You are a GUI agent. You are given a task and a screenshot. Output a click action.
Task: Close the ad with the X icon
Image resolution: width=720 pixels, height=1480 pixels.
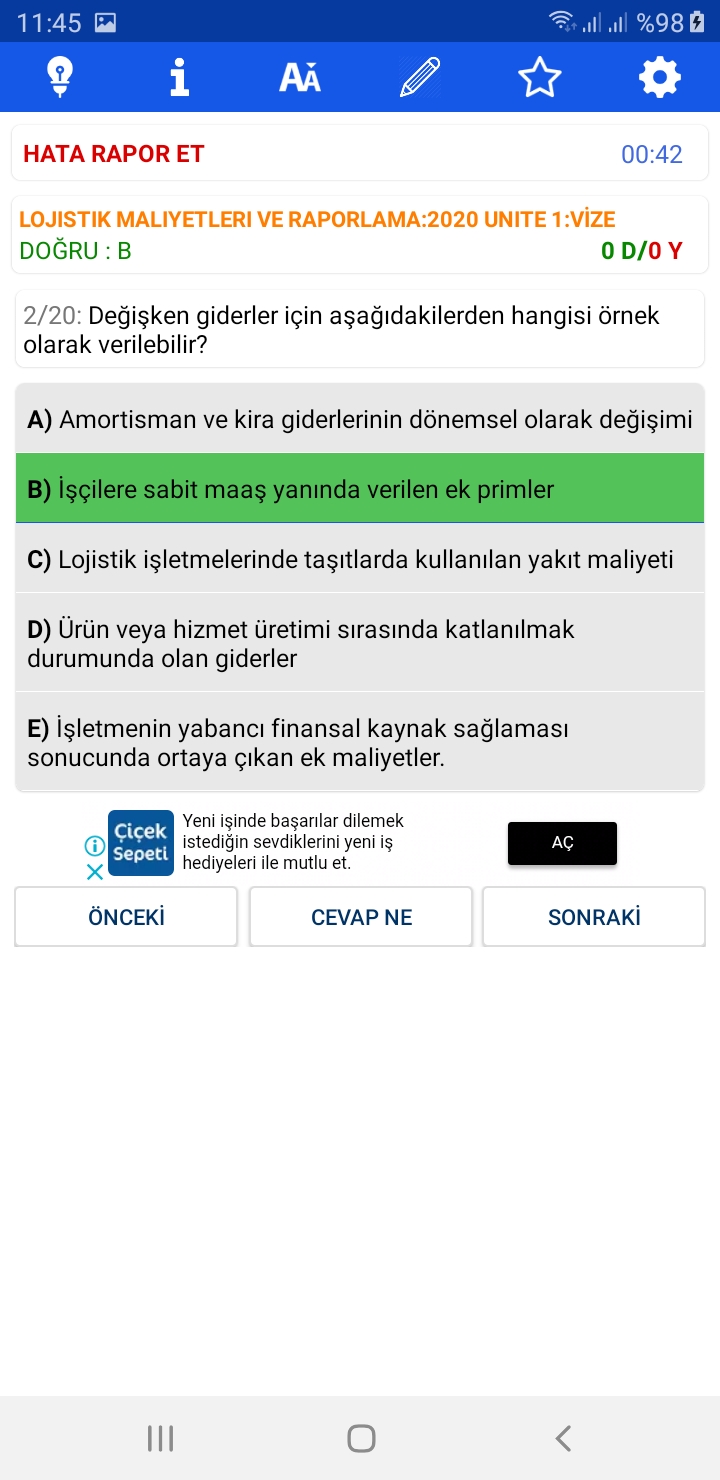[95, 872]
